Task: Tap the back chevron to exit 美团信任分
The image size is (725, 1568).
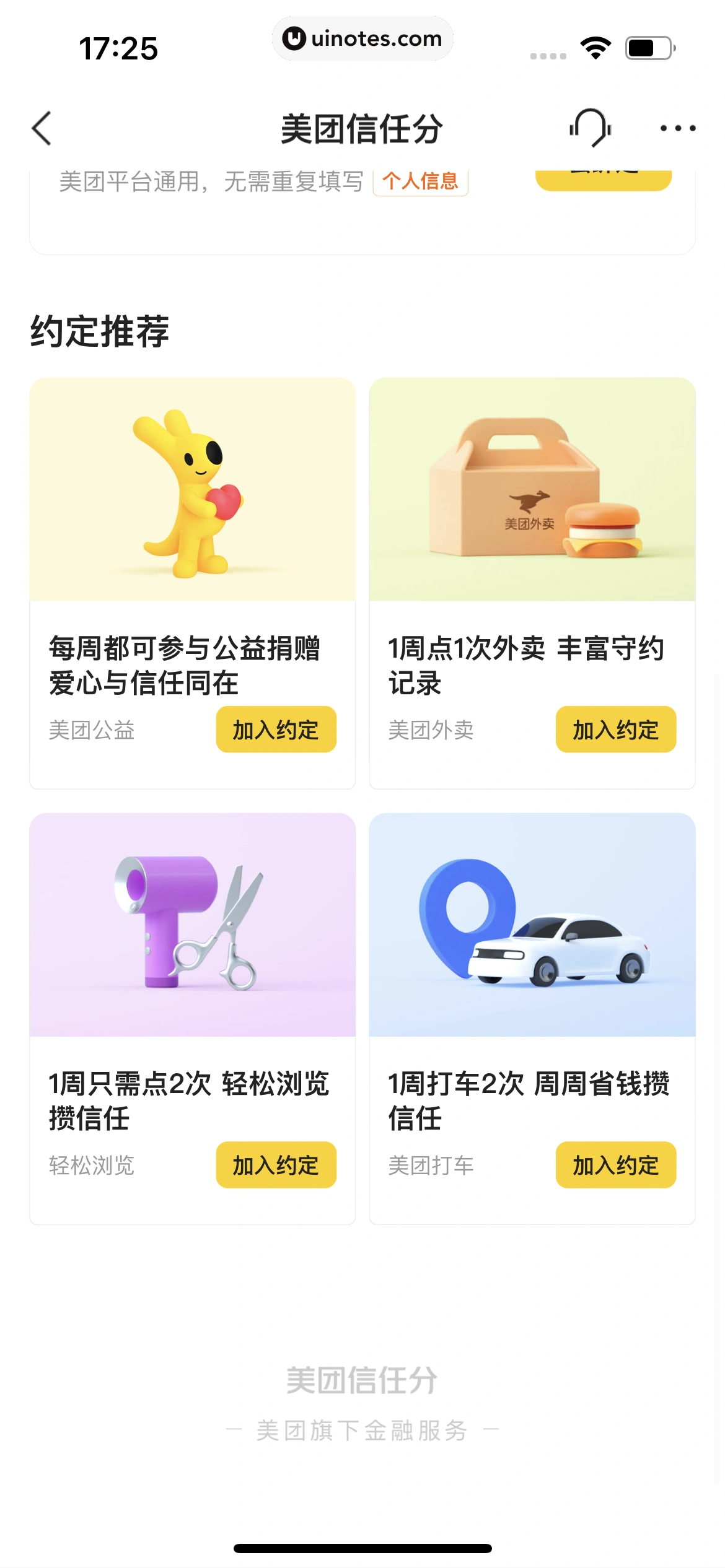Action: pos(42,128)
